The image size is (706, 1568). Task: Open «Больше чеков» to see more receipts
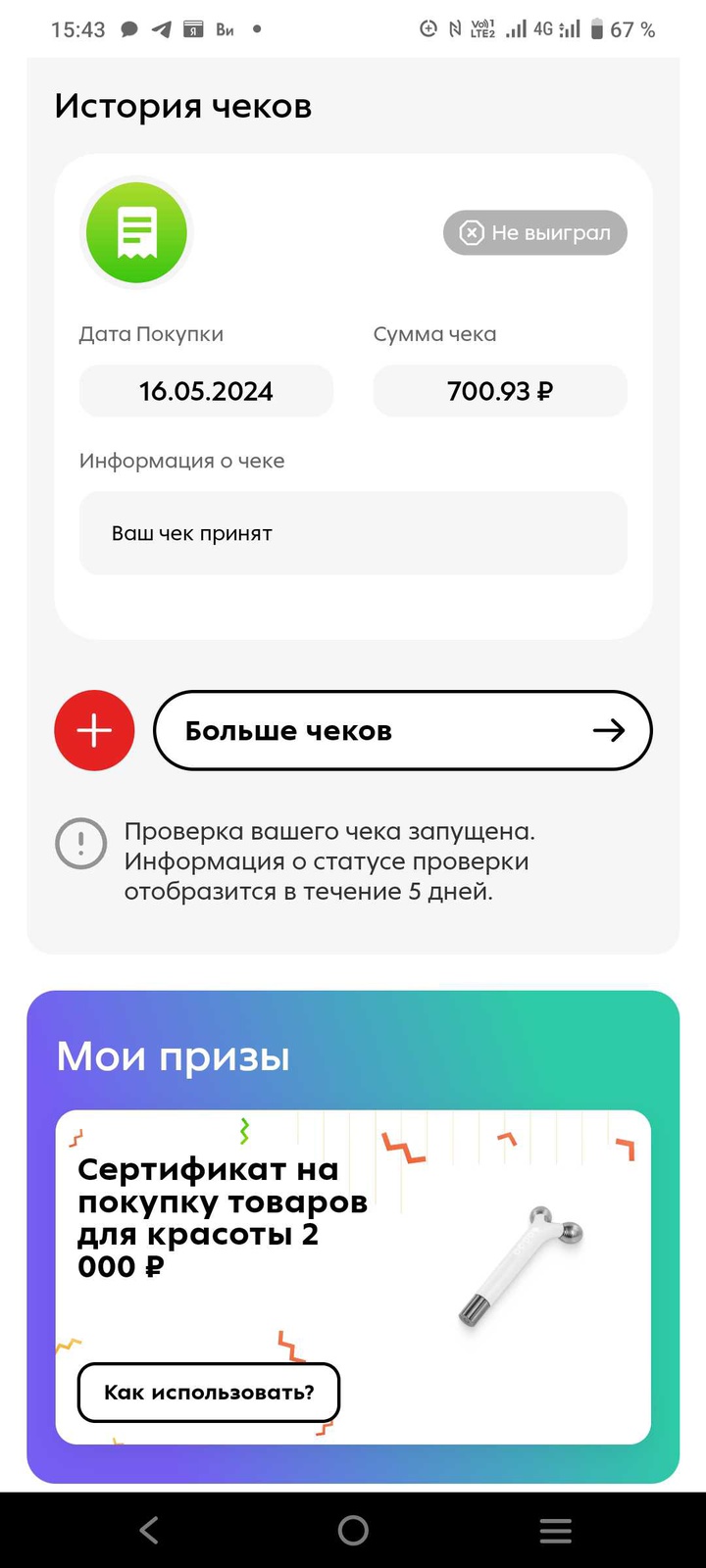(402, 731)
